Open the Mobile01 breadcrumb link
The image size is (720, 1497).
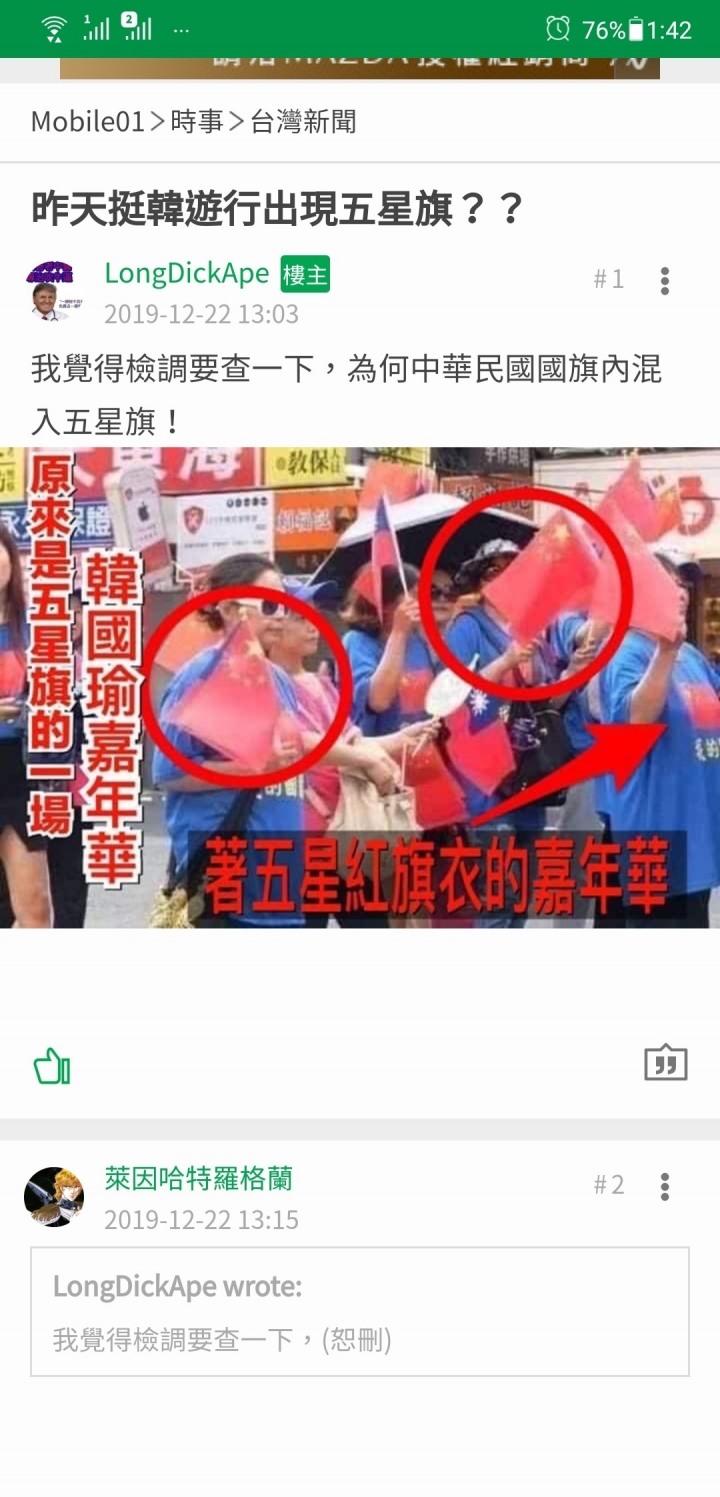[x=88, y=122]
